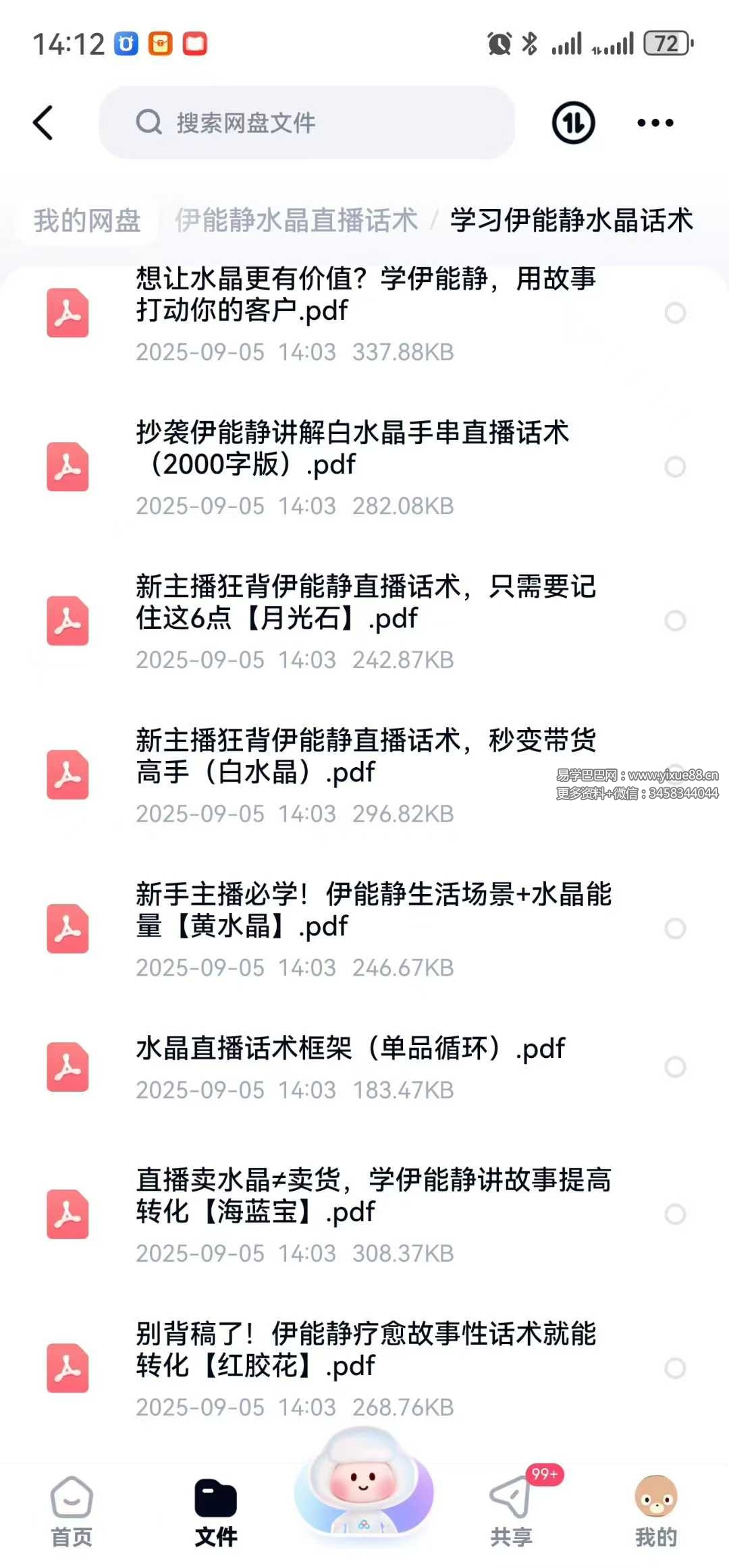Select the 【月光石】 PDF with its circle
This screenshot has width=729, height=1568.
point(675,621)
